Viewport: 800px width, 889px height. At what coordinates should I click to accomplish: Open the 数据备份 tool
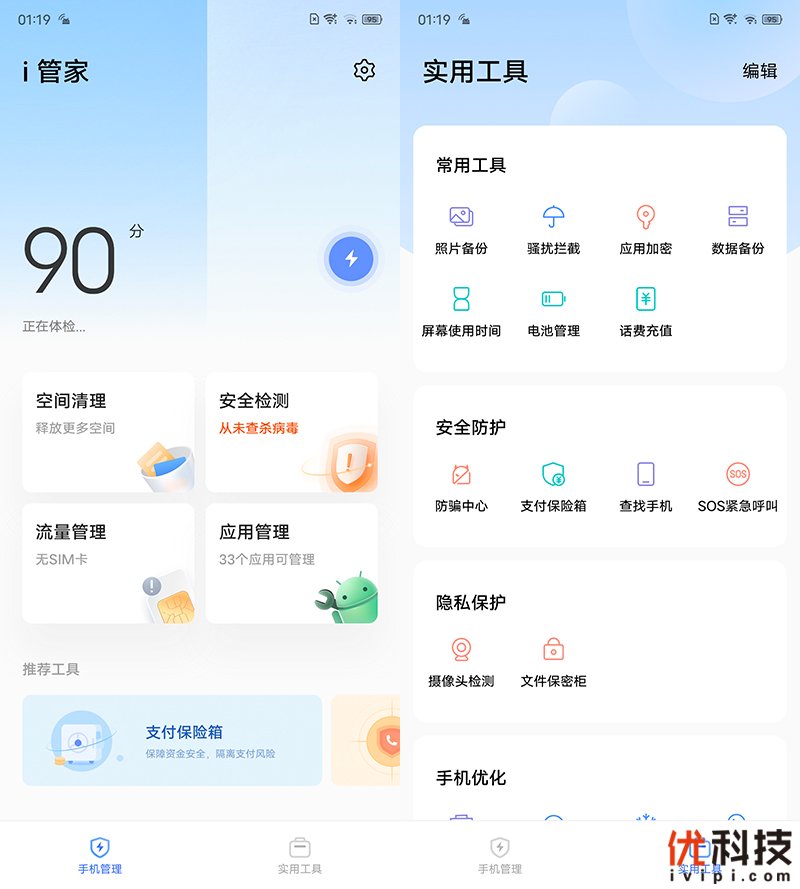pyautogui.click(x=737, y=229)
